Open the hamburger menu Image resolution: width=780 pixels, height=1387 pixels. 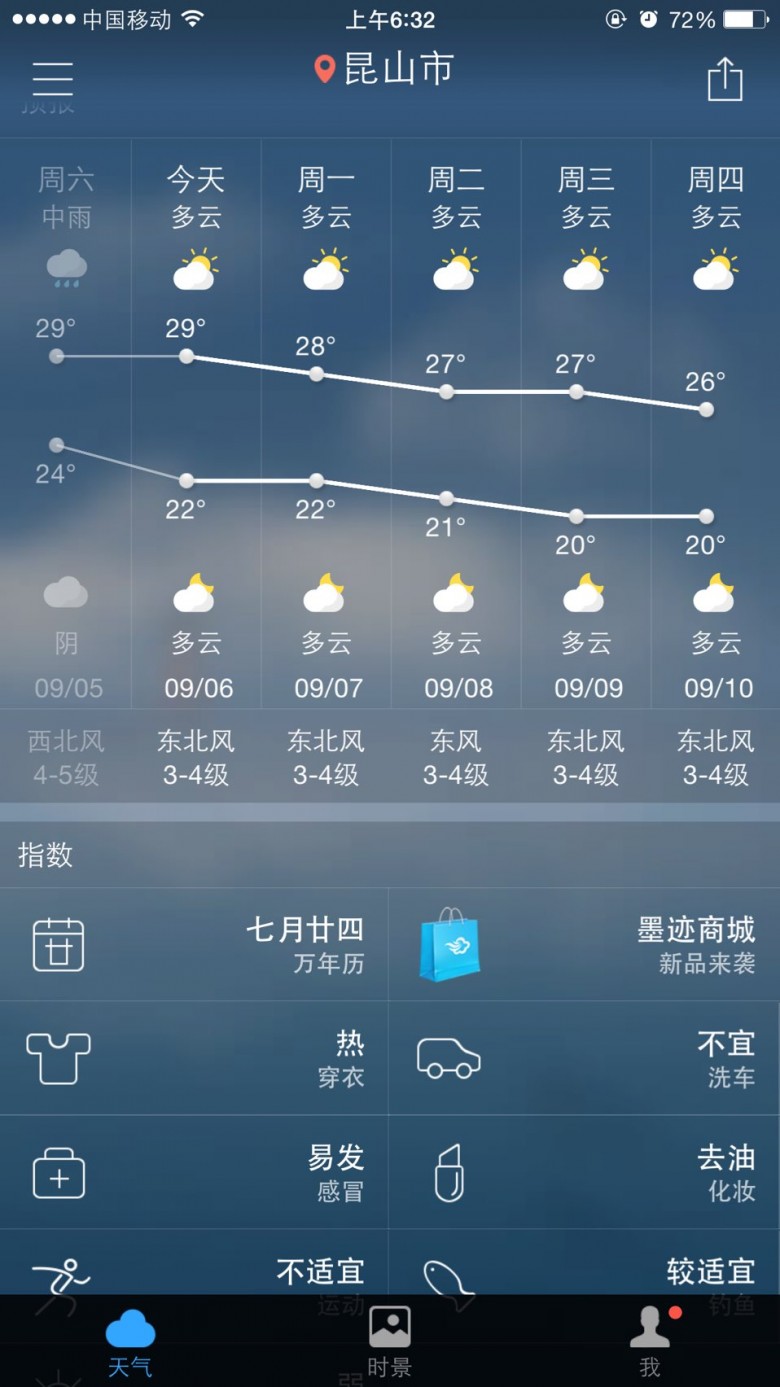(x=53, y=78)
